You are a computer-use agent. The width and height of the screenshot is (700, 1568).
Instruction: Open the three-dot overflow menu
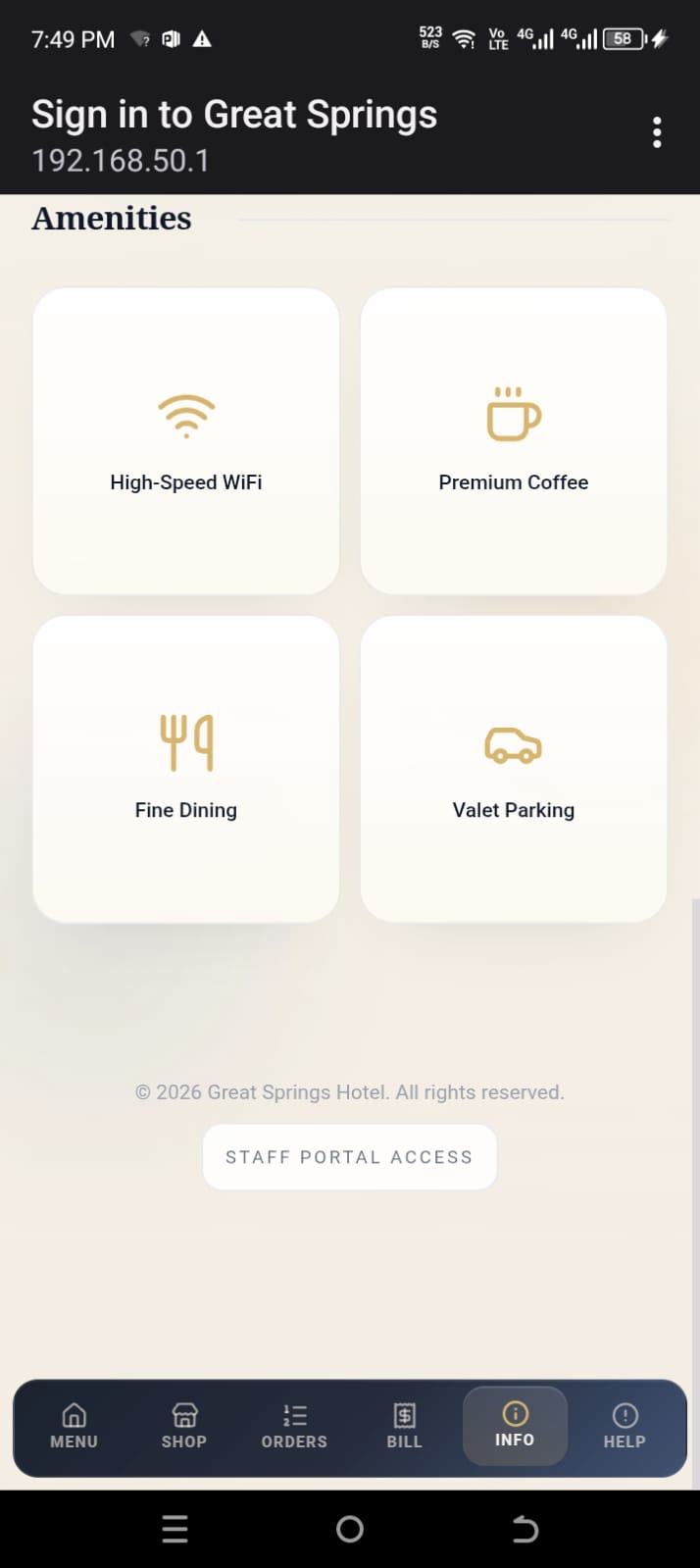(657, 132)
